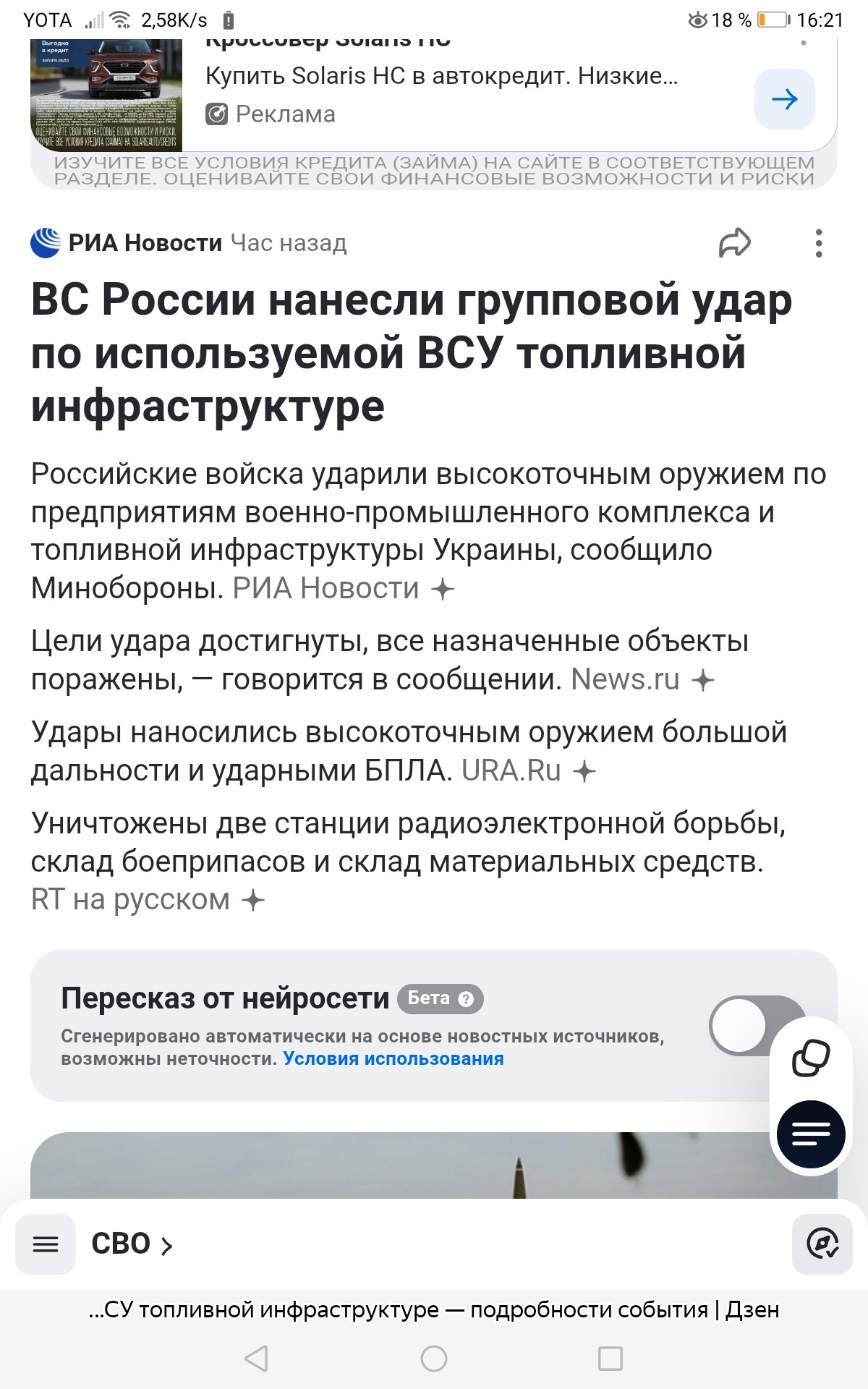Open the hamburger menu at bottom bar
The width and height of the screenshot is (868, 1389).
pyautogui.click(x=46, y=1244)
